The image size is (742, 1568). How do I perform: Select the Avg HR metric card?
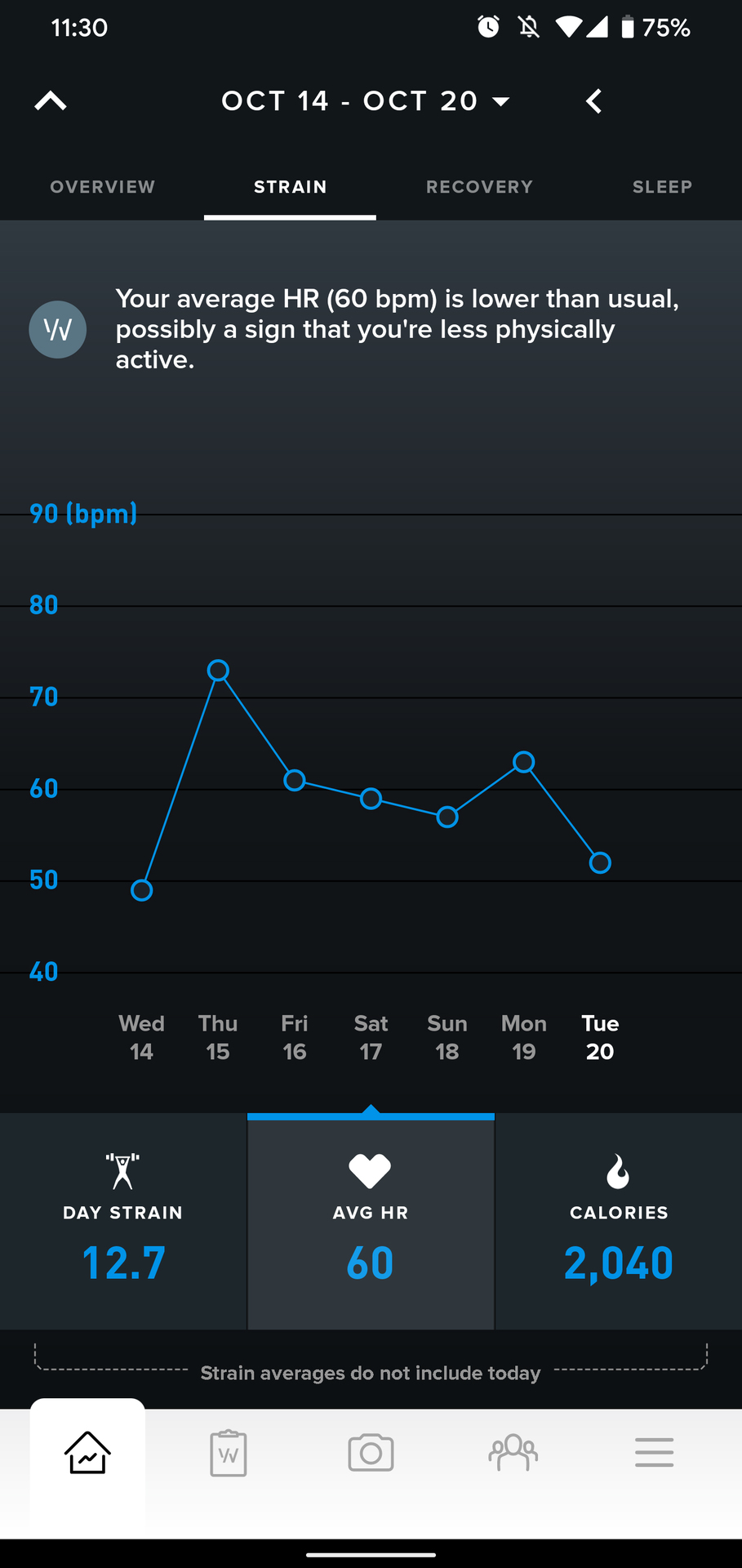371,1221
